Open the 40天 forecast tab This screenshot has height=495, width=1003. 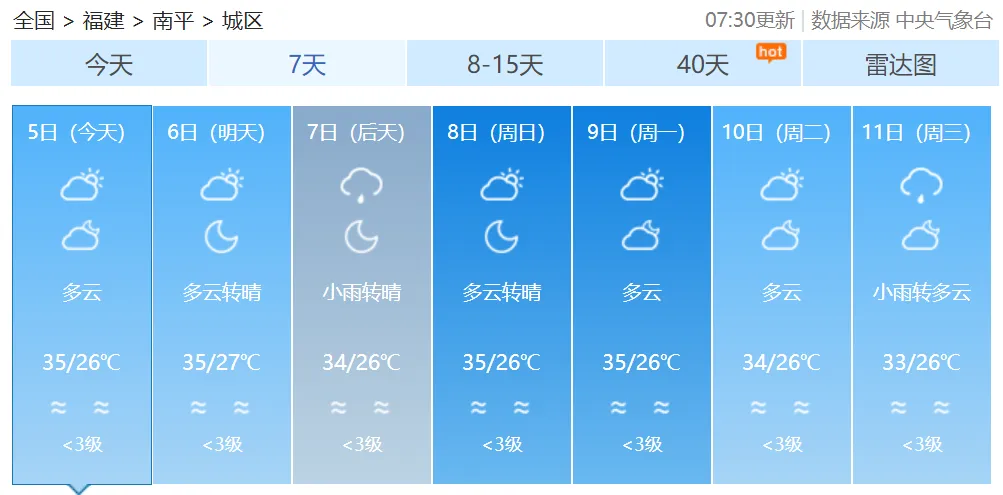click(x=703, y=65)
